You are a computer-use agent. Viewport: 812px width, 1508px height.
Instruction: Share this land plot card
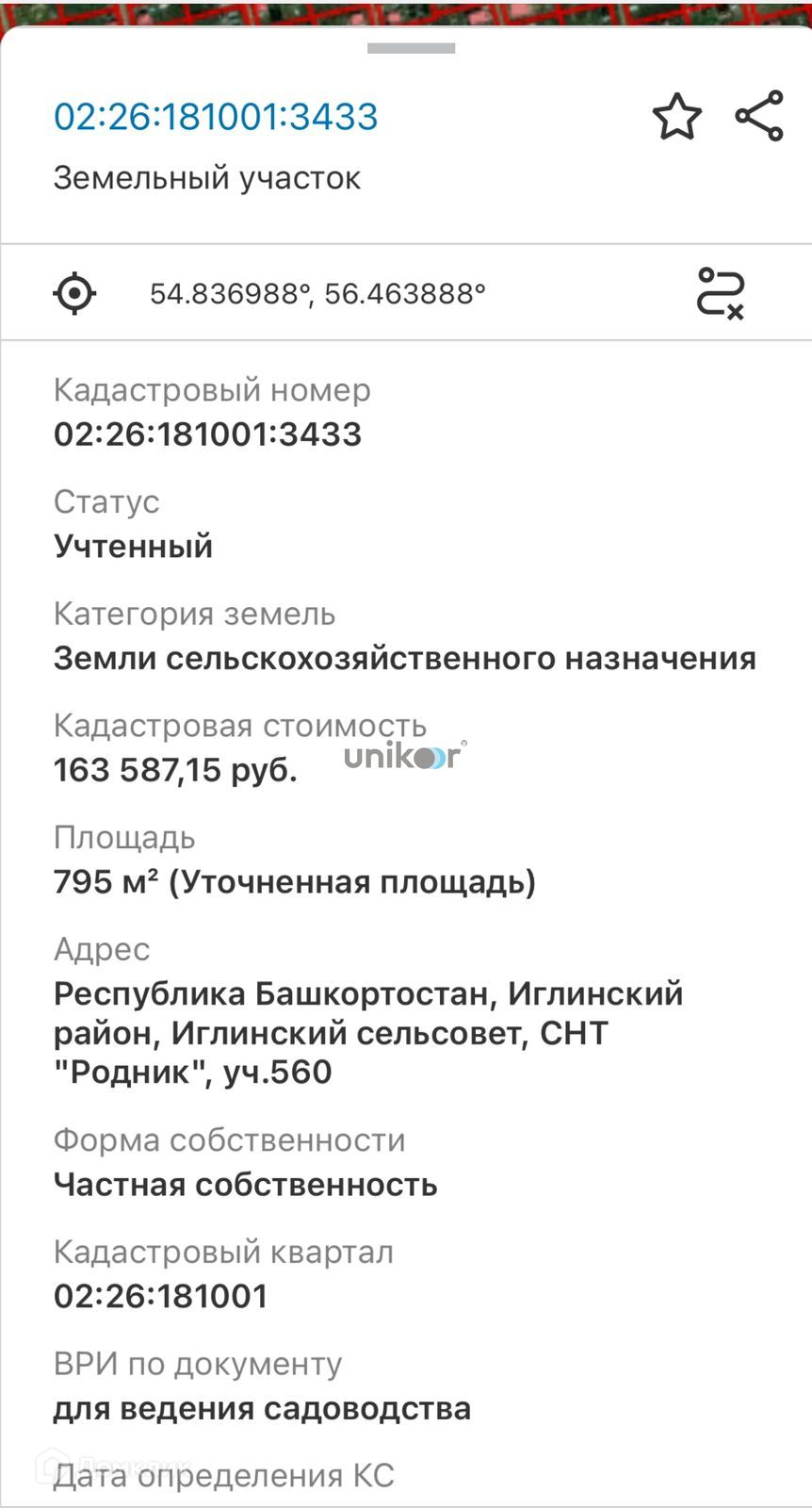[x=759, y=116]
